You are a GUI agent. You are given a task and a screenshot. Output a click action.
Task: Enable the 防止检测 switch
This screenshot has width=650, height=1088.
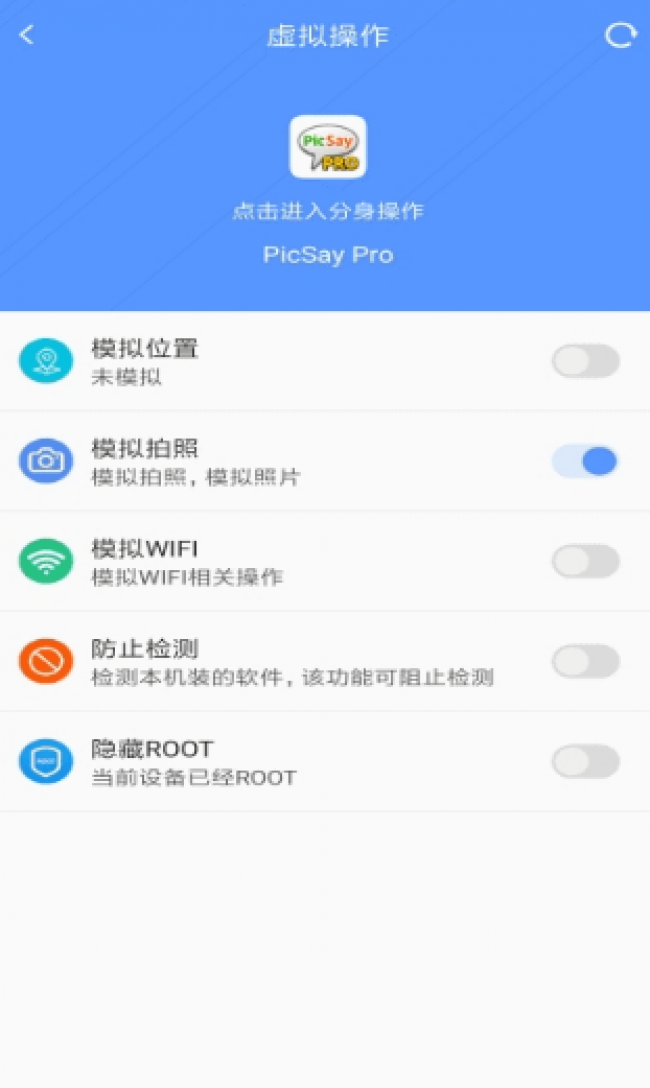(x=585, y=661)
